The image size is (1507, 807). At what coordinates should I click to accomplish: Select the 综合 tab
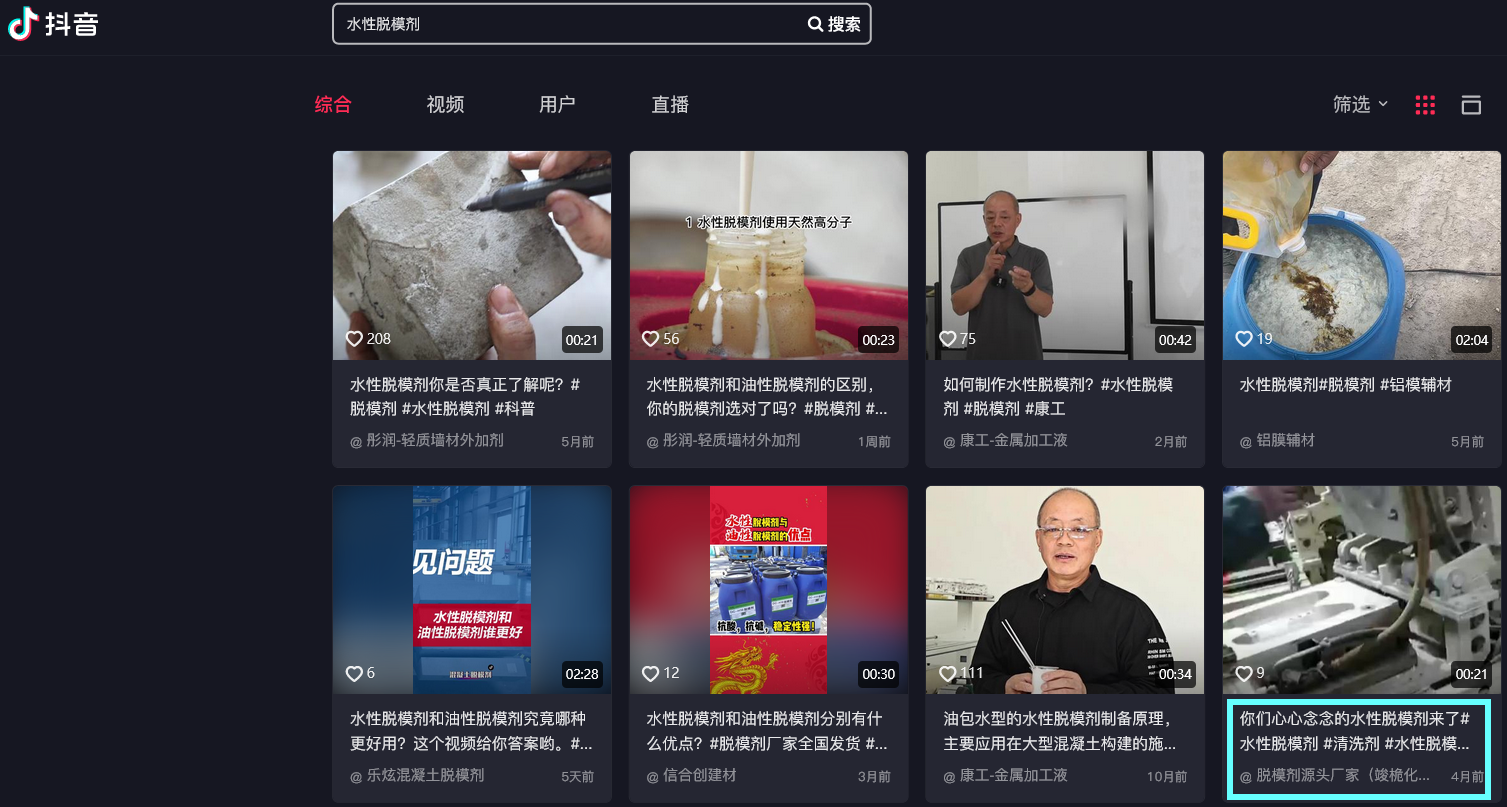pos(333,104)
